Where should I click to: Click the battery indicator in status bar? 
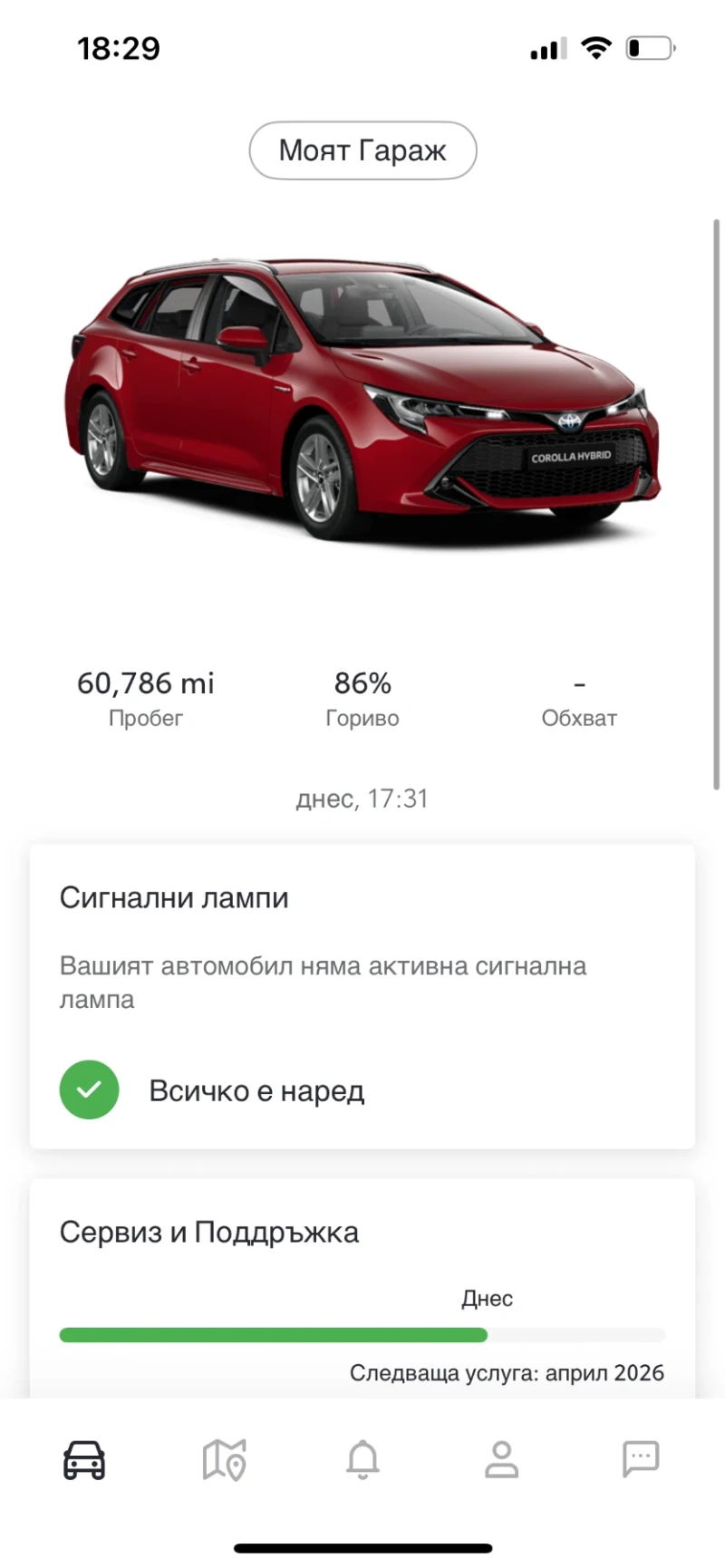649,47
